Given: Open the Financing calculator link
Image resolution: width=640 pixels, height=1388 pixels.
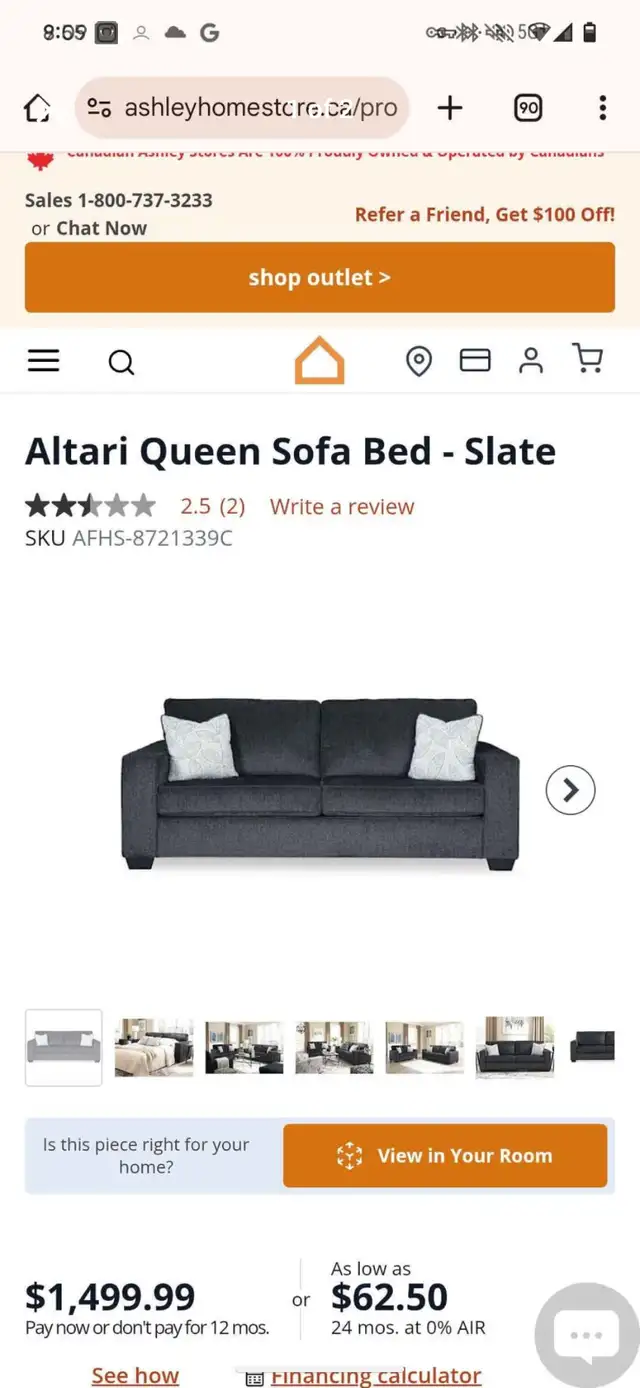Looking at the screenshot, I should [376, 1376].
